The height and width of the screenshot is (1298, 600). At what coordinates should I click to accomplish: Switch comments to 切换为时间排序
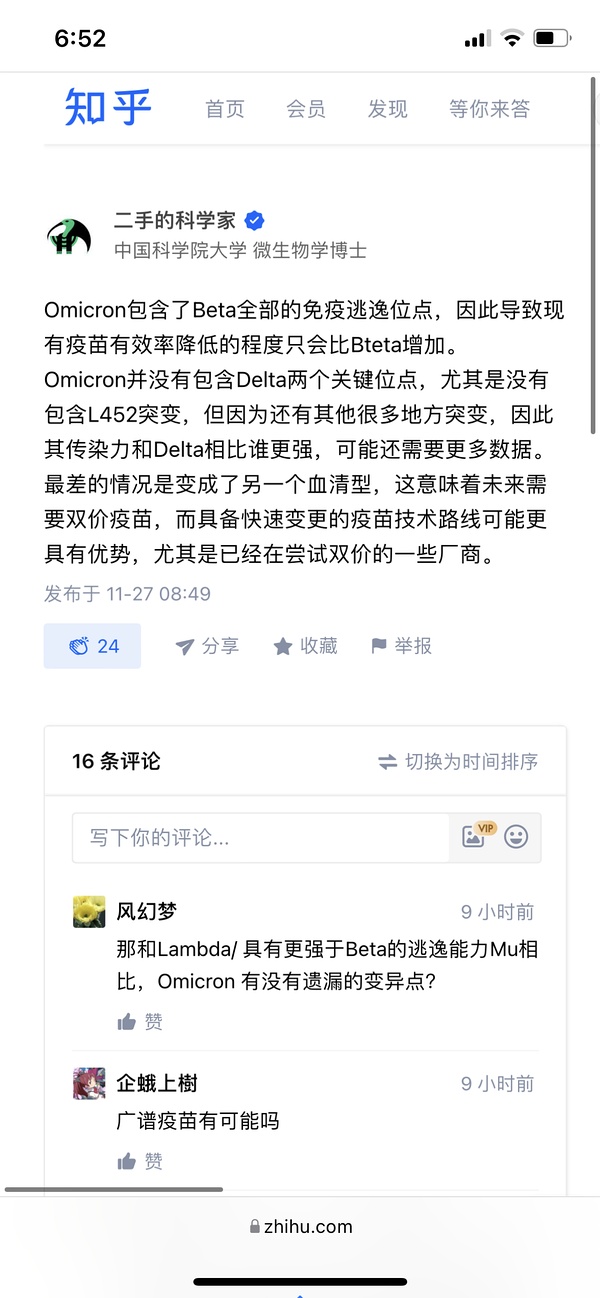[458, 762]
